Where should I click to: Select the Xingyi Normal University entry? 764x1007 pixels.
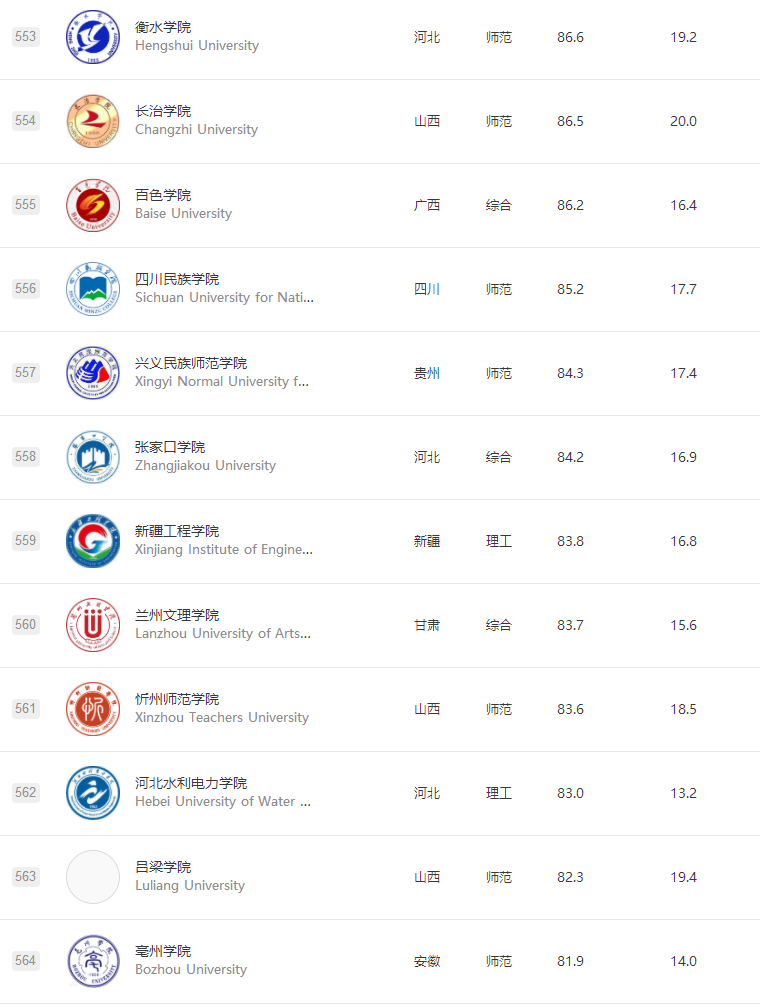pos(191,363)
